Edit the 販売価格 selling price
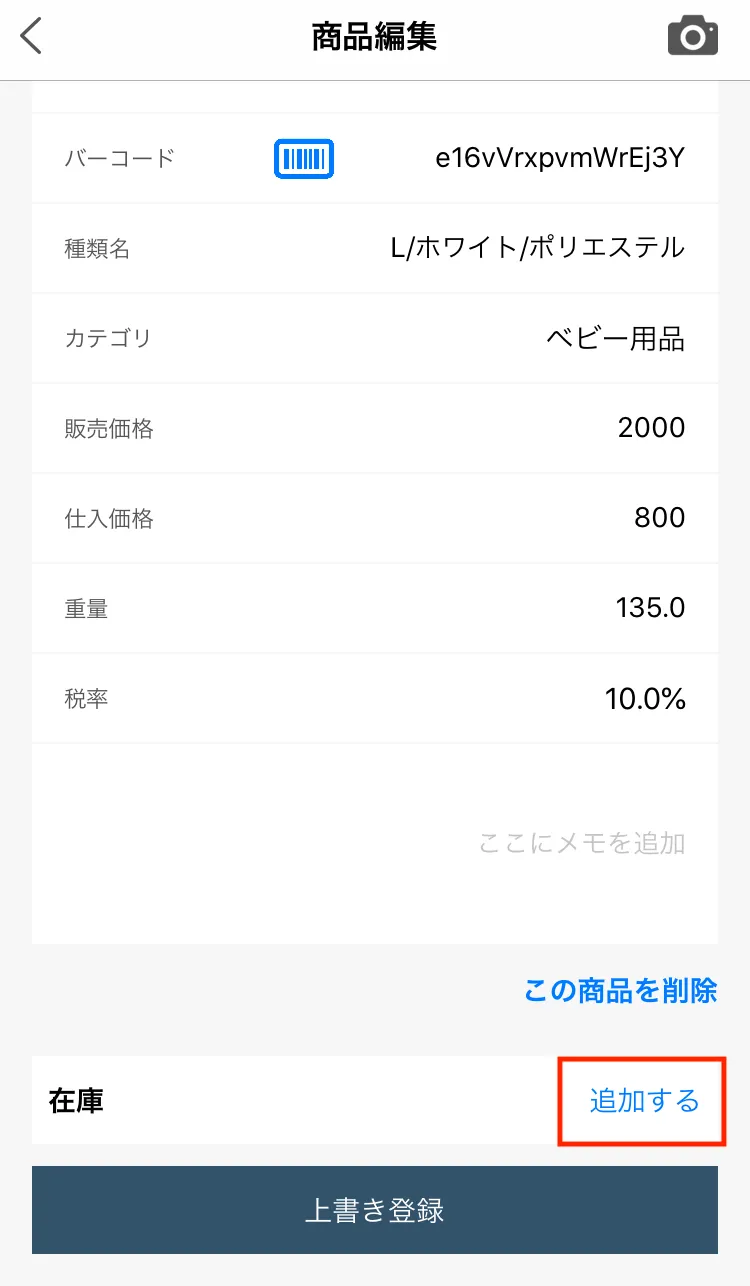 tap(651, 428)
